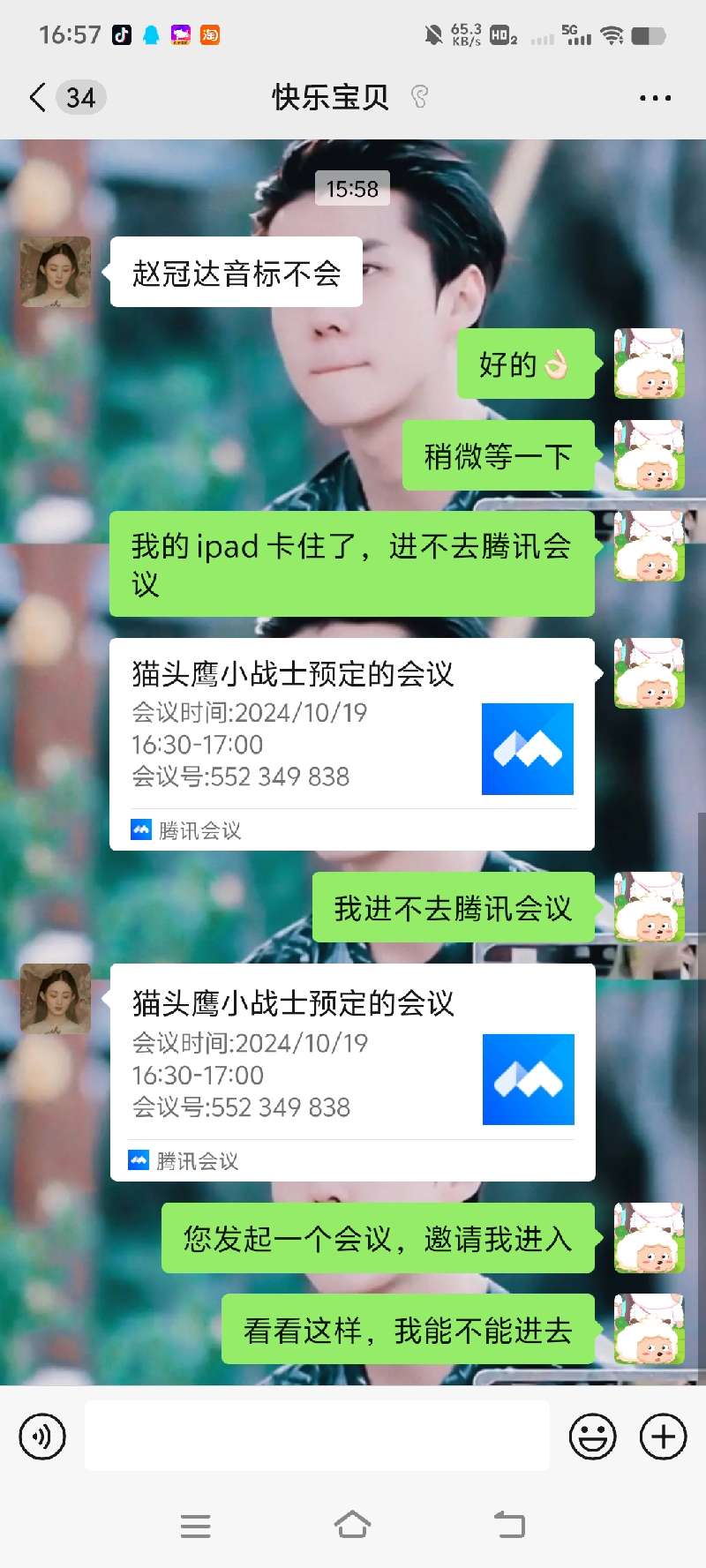The image size is (706, 1568).
Task: Tap the message text field
Action: [317, 1436]
